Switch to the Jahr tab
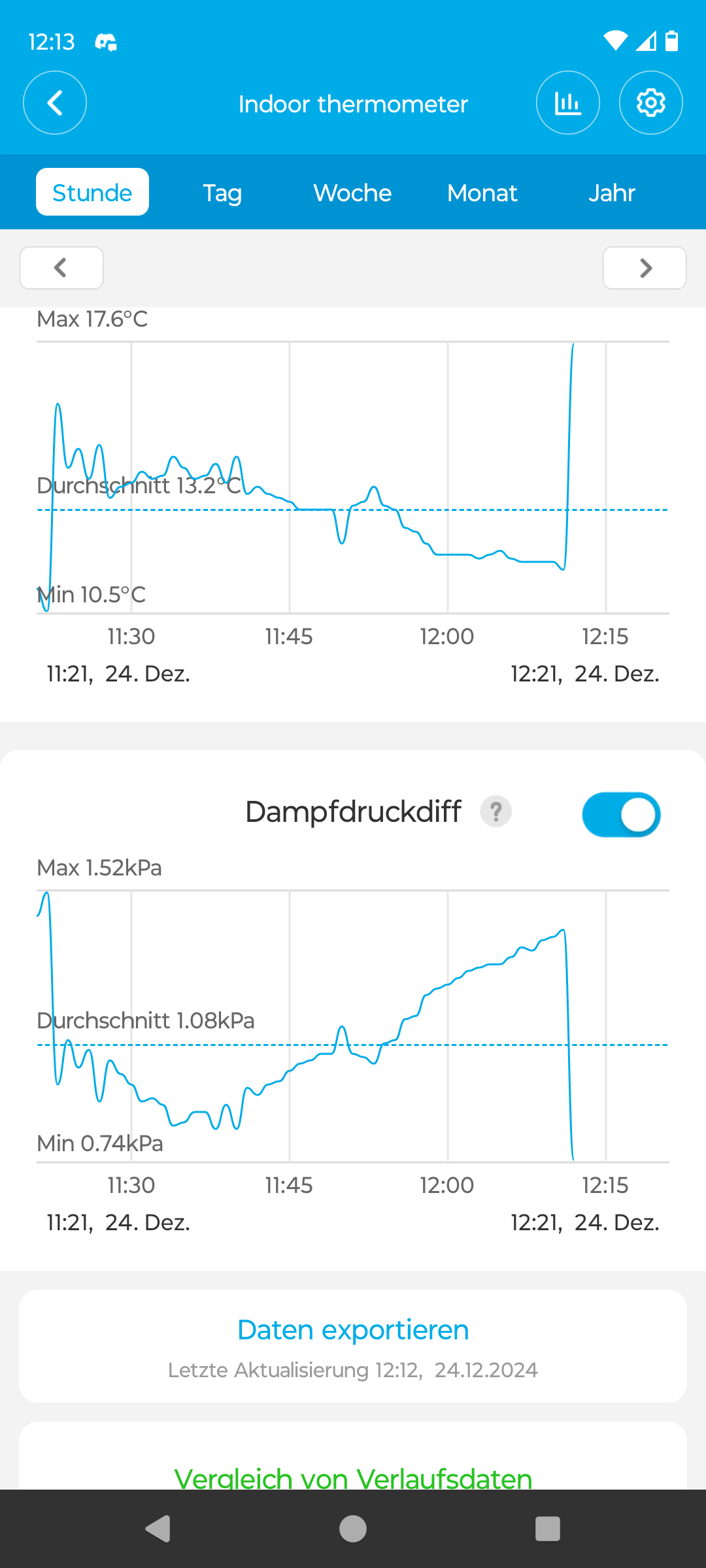706x1568 pixels. [612, 192]
